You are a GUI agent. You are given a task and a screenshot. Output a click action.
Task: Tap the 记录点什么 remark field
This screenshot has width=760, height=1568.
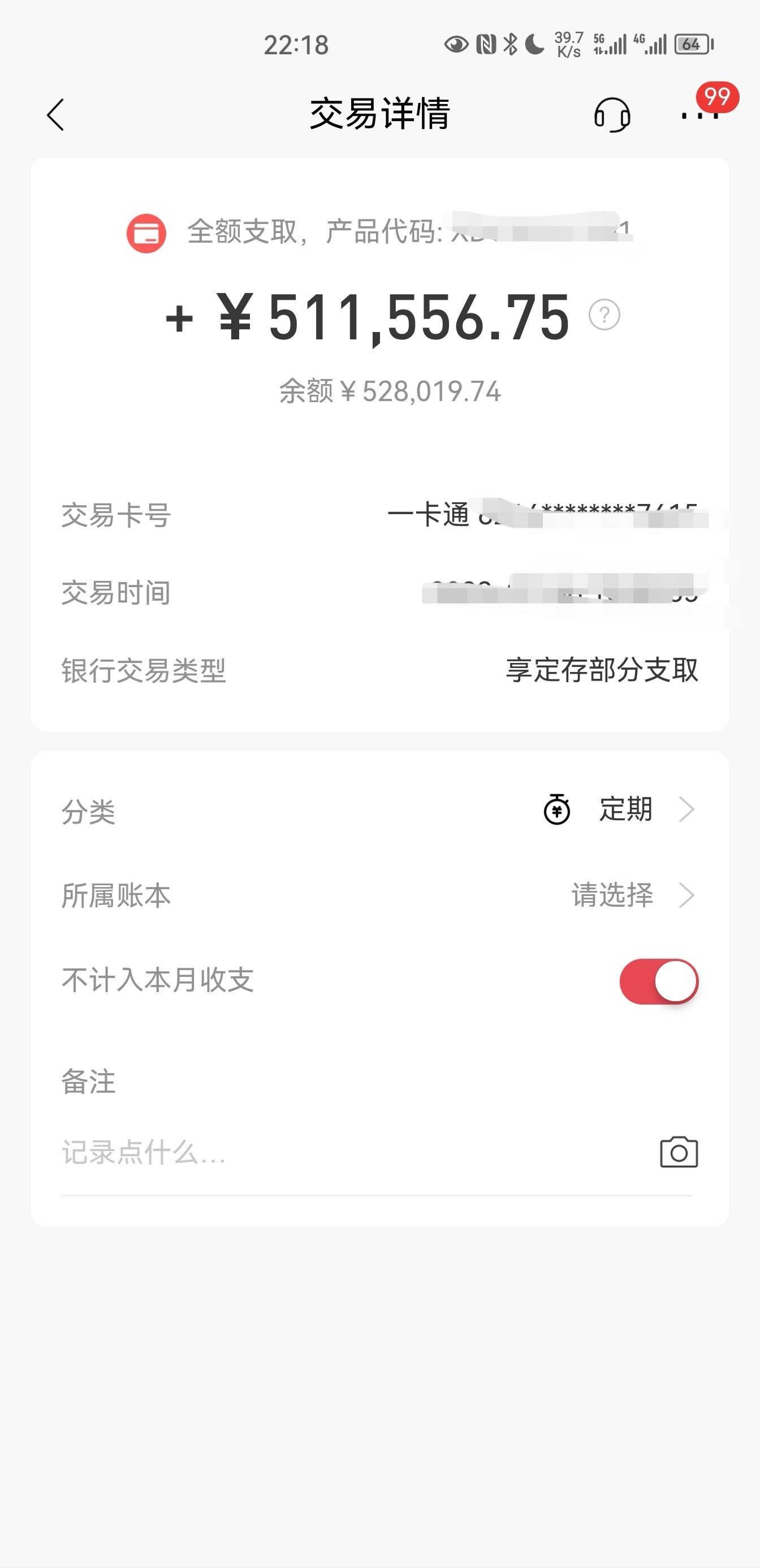click(353, 1153)
